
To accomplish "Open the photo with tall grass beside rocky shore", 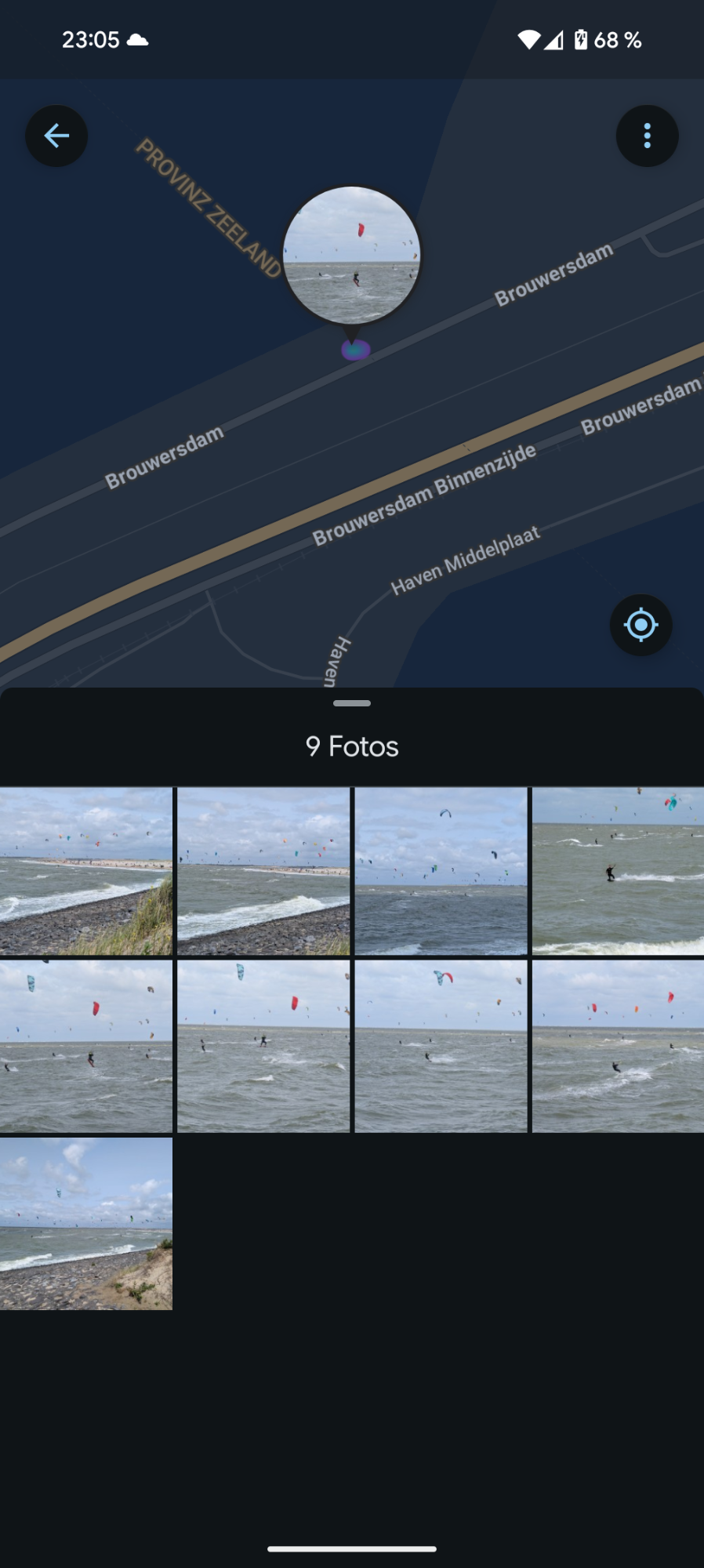I will (x=86, y=871).
